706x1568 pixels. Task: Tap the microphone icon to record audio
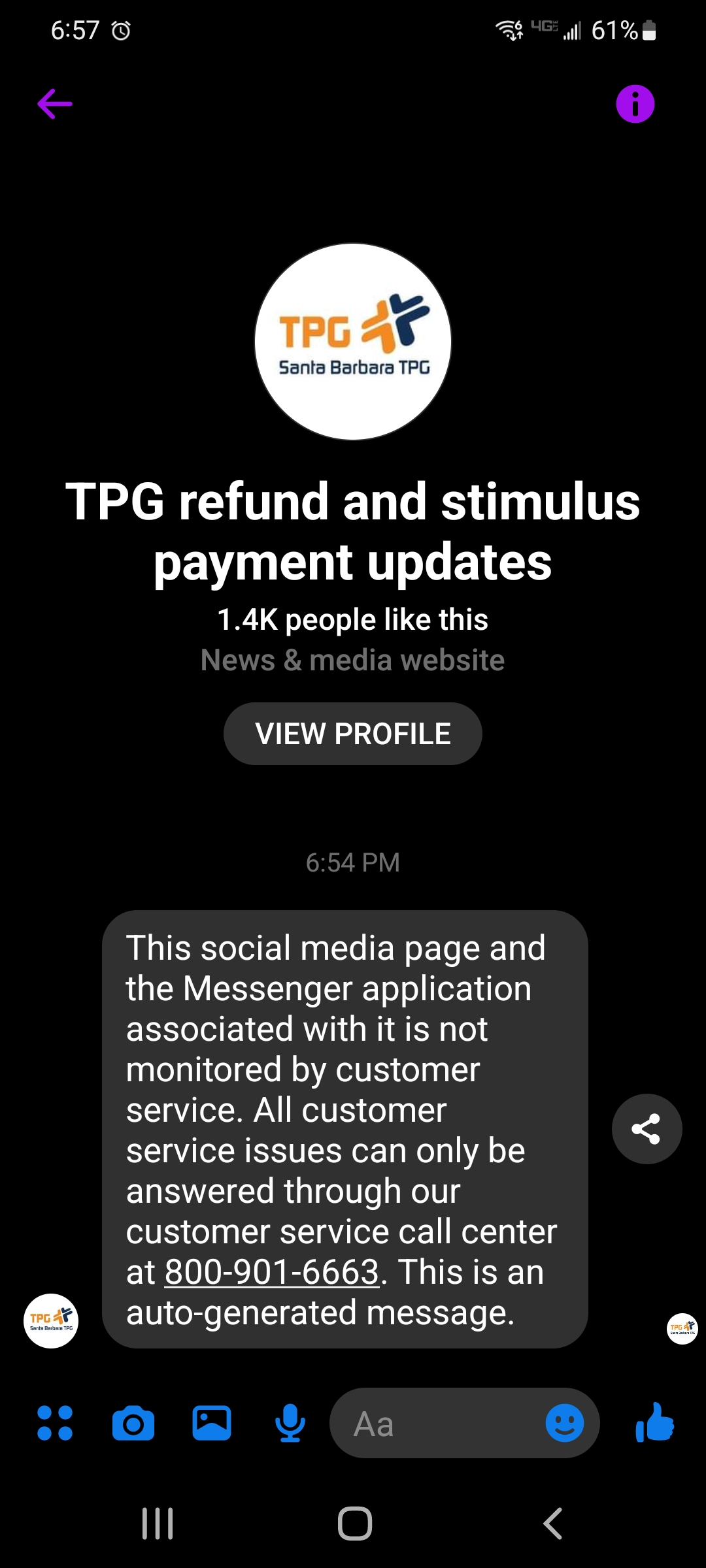[290, 1422]
